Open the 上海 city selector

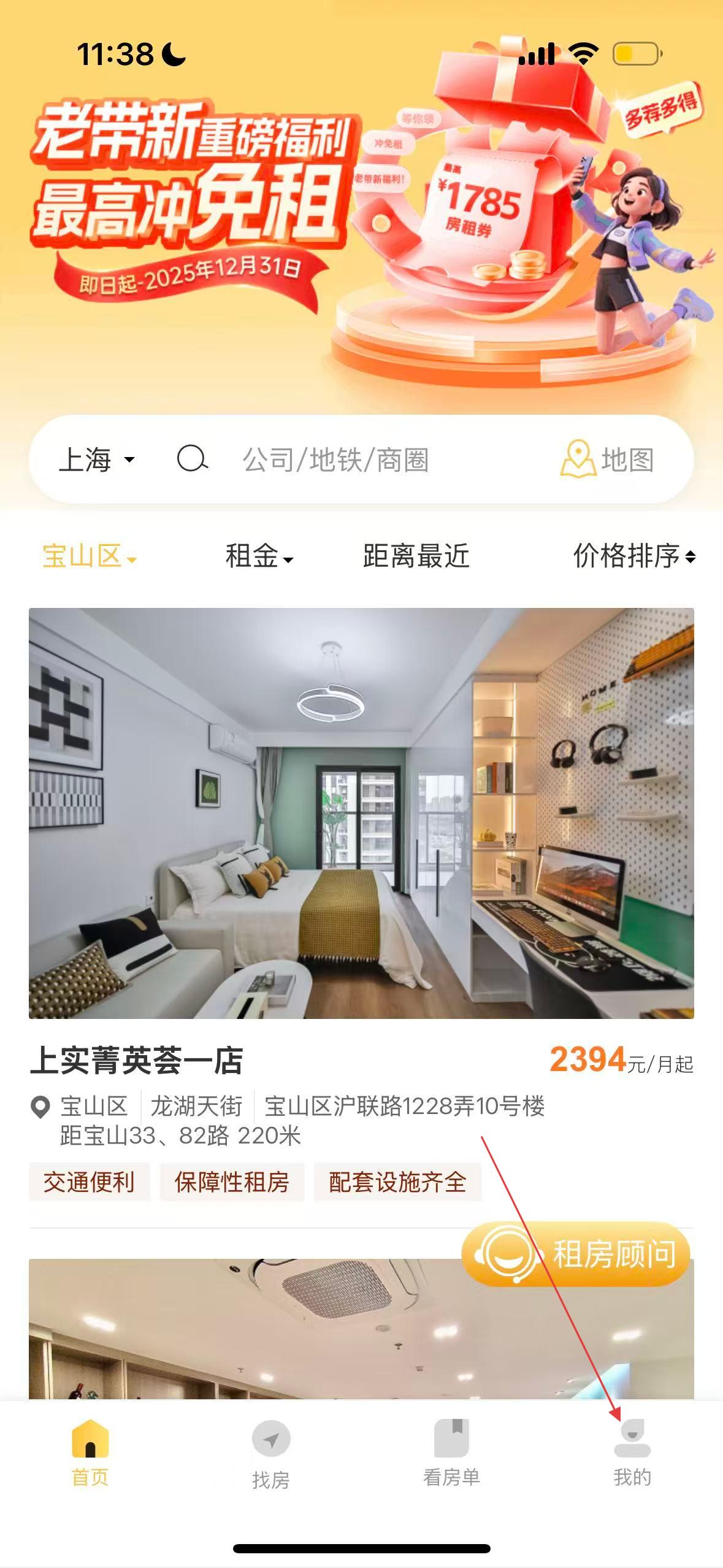tap(96, 459)
